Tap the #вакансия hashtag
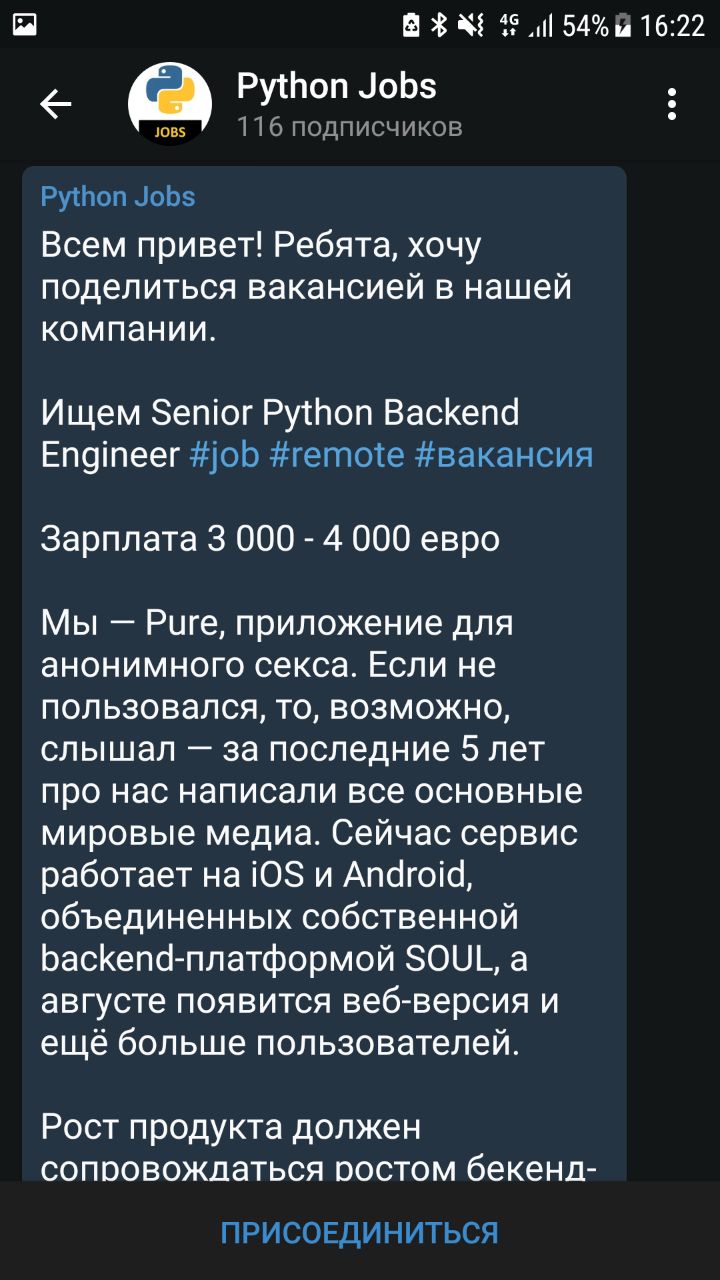The height and width of the screenshot is (1280, 720). pyautogui.click(x=503, y=455)
